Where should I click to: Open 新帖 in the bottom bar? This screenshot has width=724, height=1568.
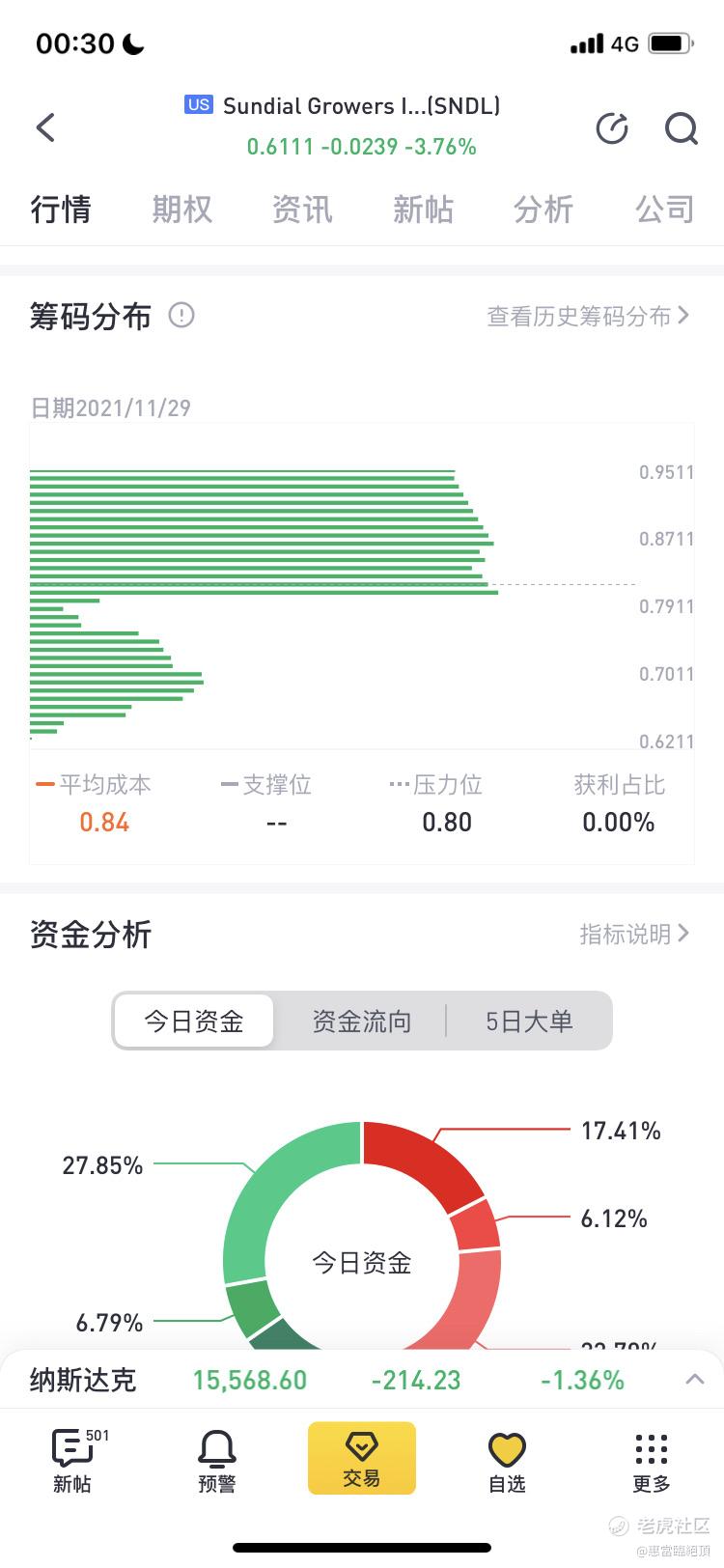click(73, 1462)
